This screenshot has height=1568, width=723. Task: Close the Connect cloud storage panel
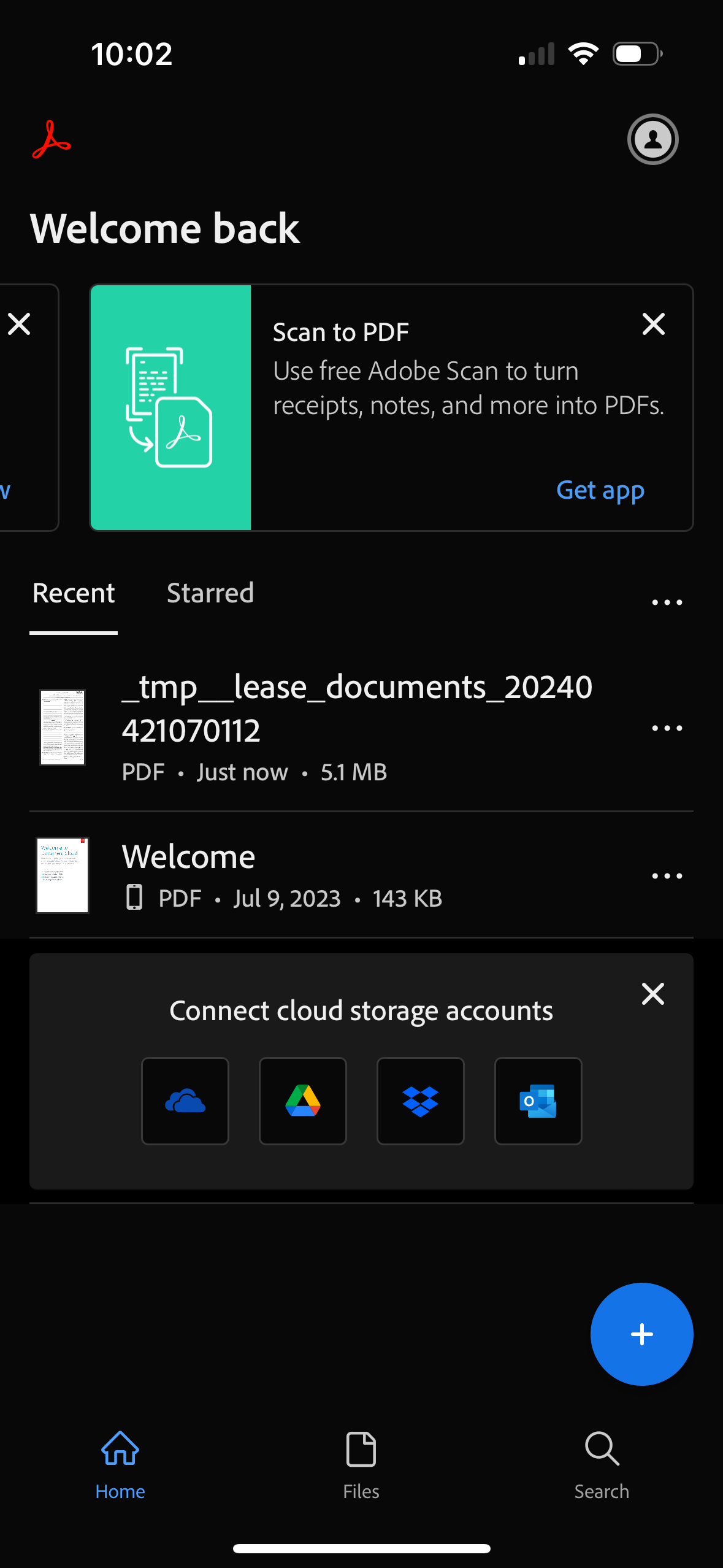click(x=652, y=994)
